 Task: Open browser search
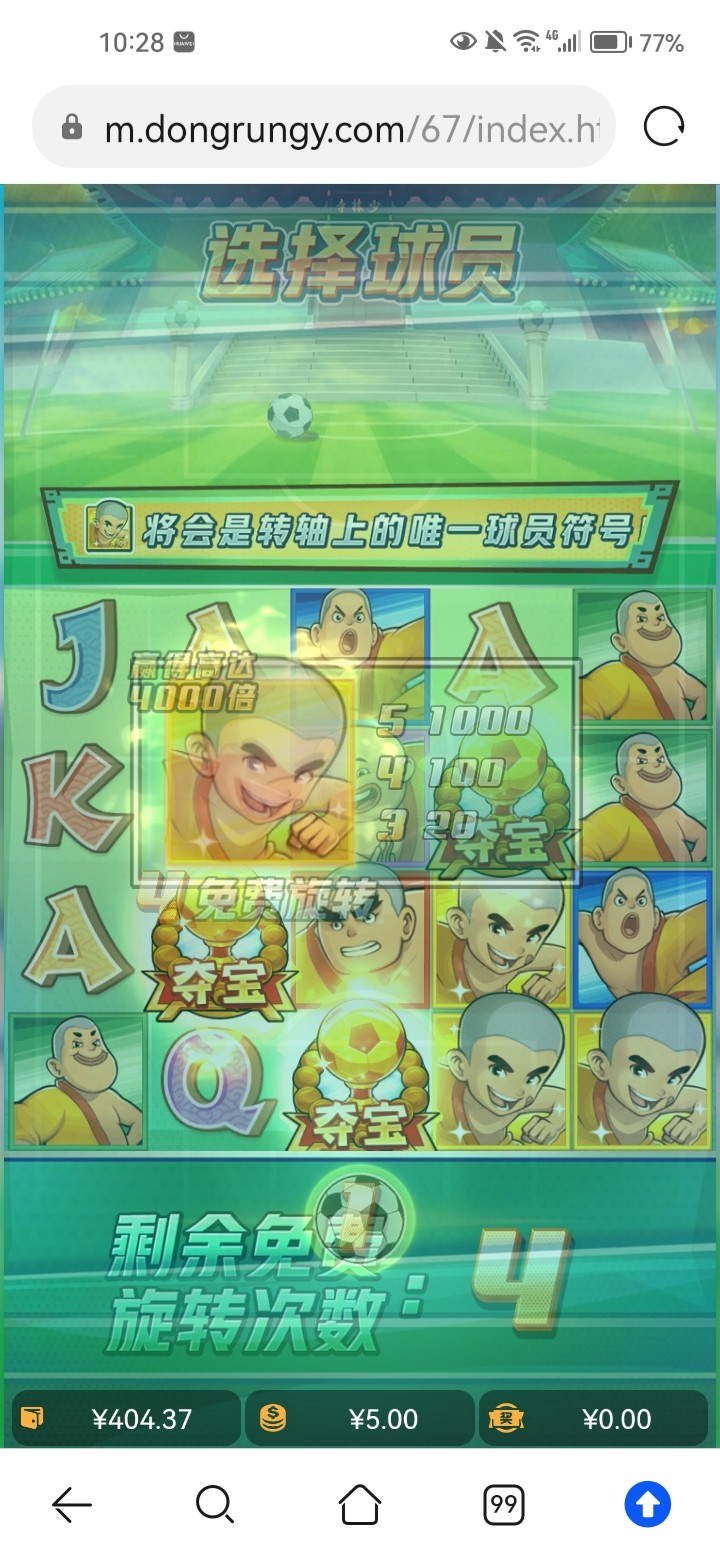[x=215, y=1504]
